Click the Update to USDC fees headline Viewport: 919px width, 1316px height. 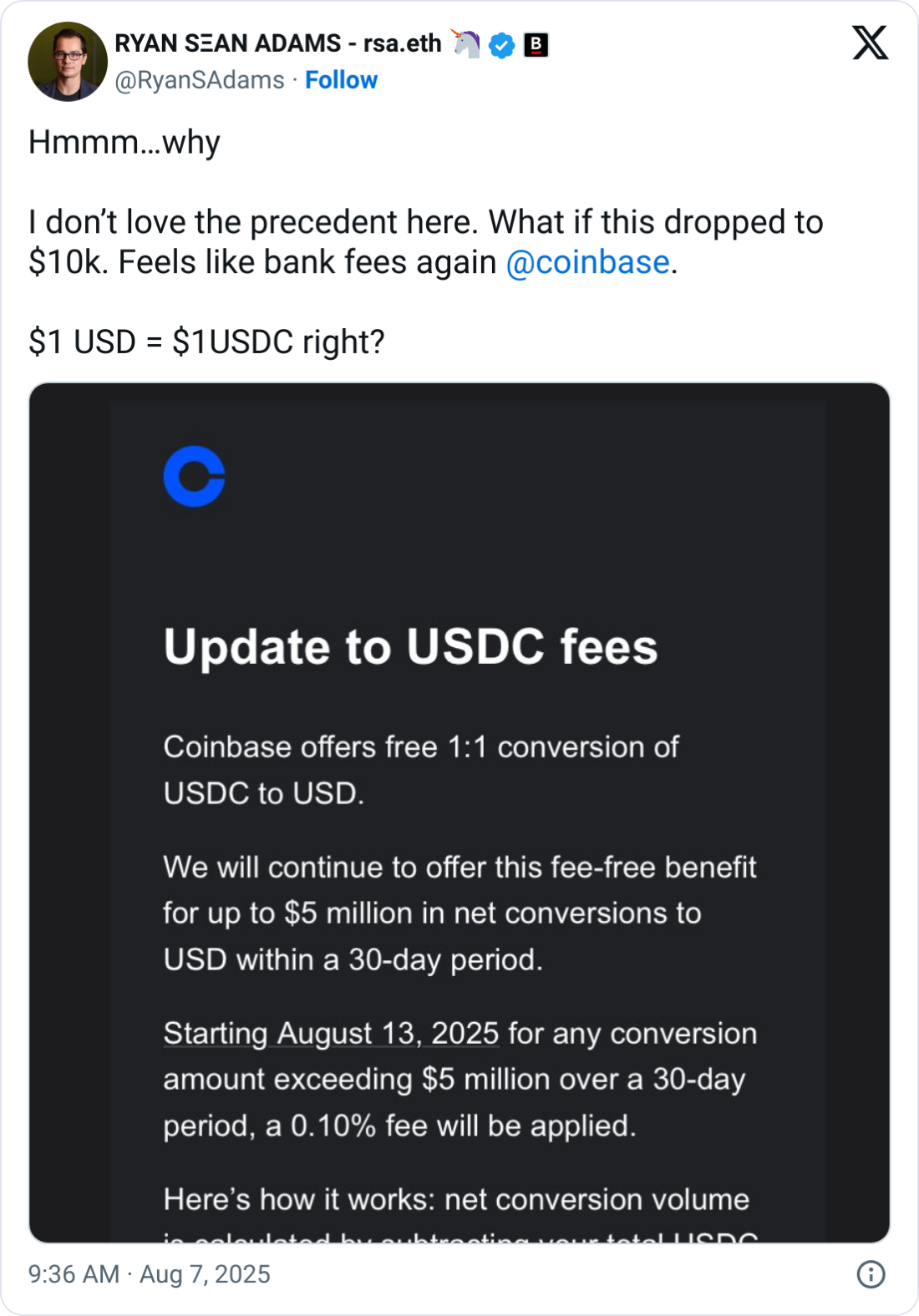[x=409, y=645]
